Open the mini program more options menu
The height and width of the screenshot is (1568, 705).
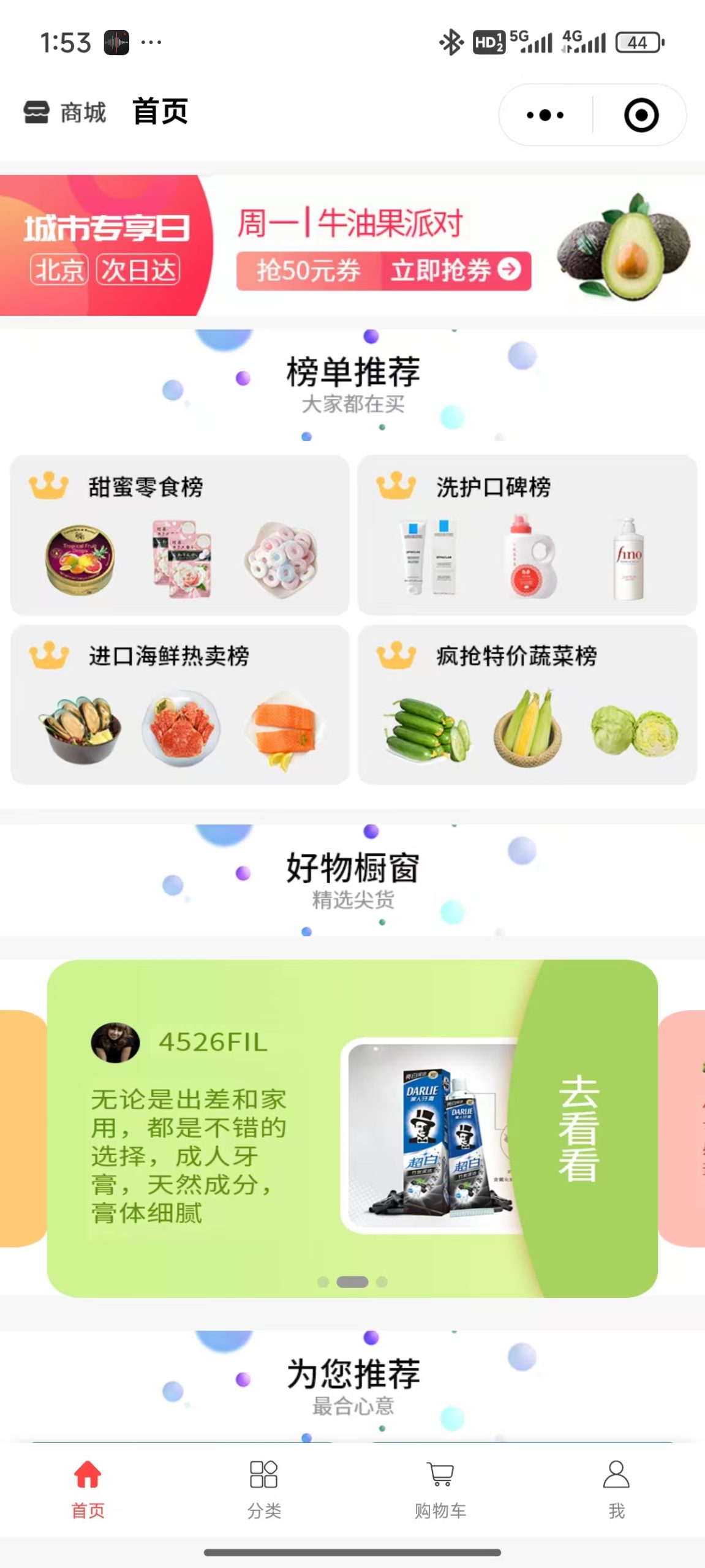pos(545,115)
